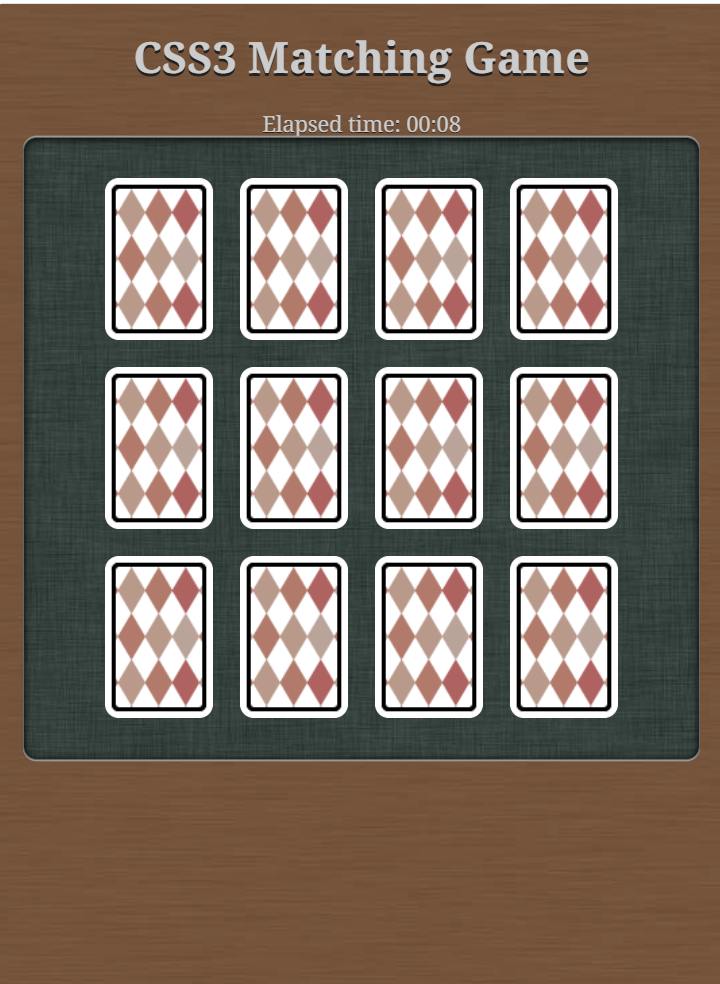Click the CSS3 Matching Game title

(362, 58)
